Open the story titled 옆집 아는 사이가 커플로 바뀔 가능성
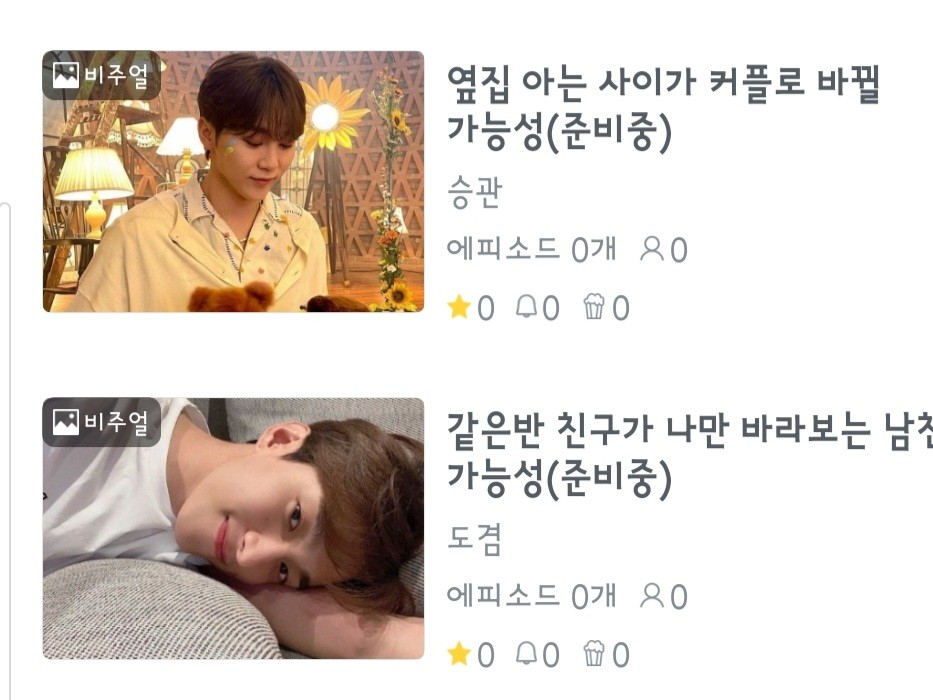 (x=663, y=110)
